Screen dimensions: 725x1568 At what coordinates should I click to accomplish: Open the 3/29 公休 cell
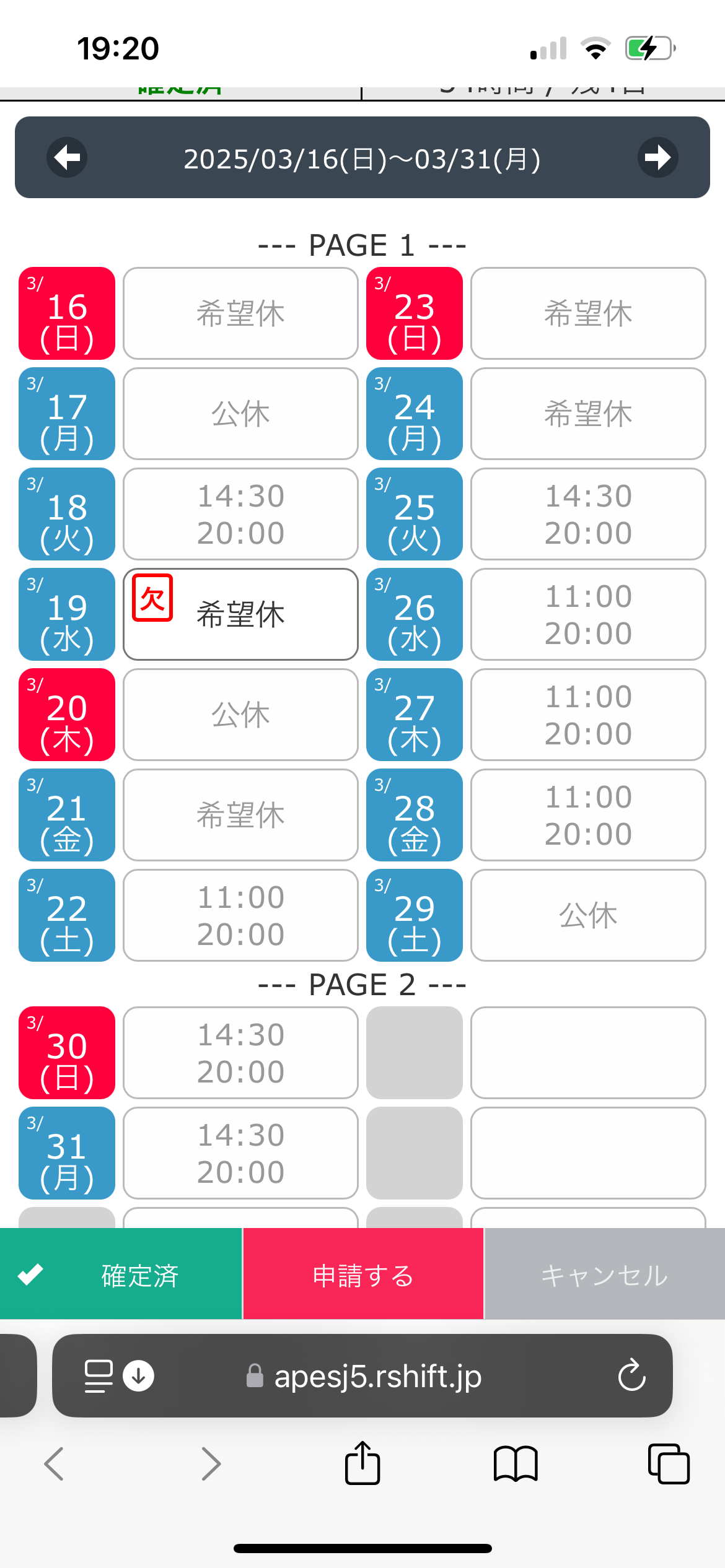click(588, 915)
